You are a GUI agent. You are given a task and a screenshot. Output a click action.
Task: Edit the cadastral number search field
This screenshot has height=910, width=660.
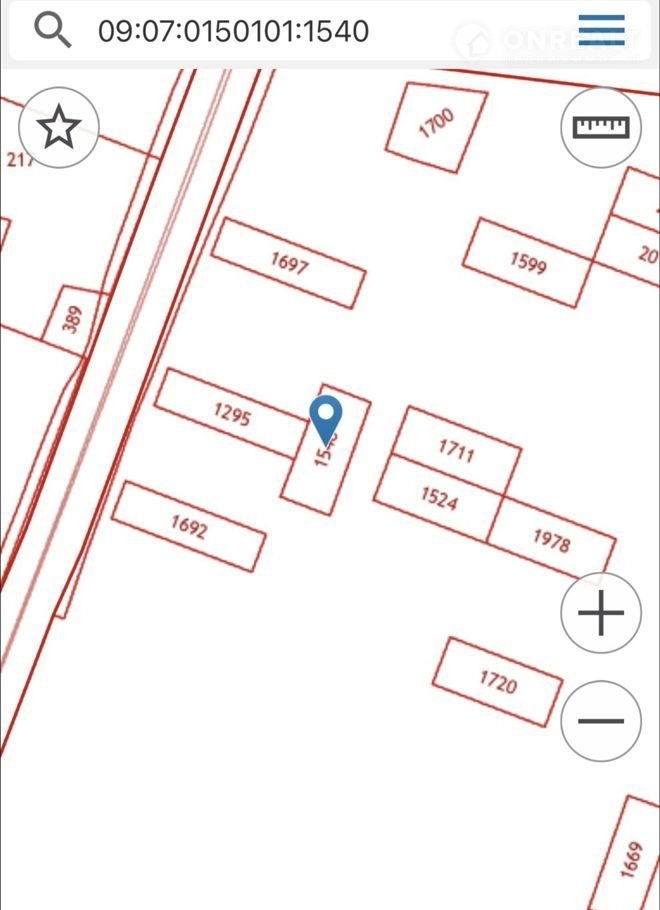click(x=233, y=31)
